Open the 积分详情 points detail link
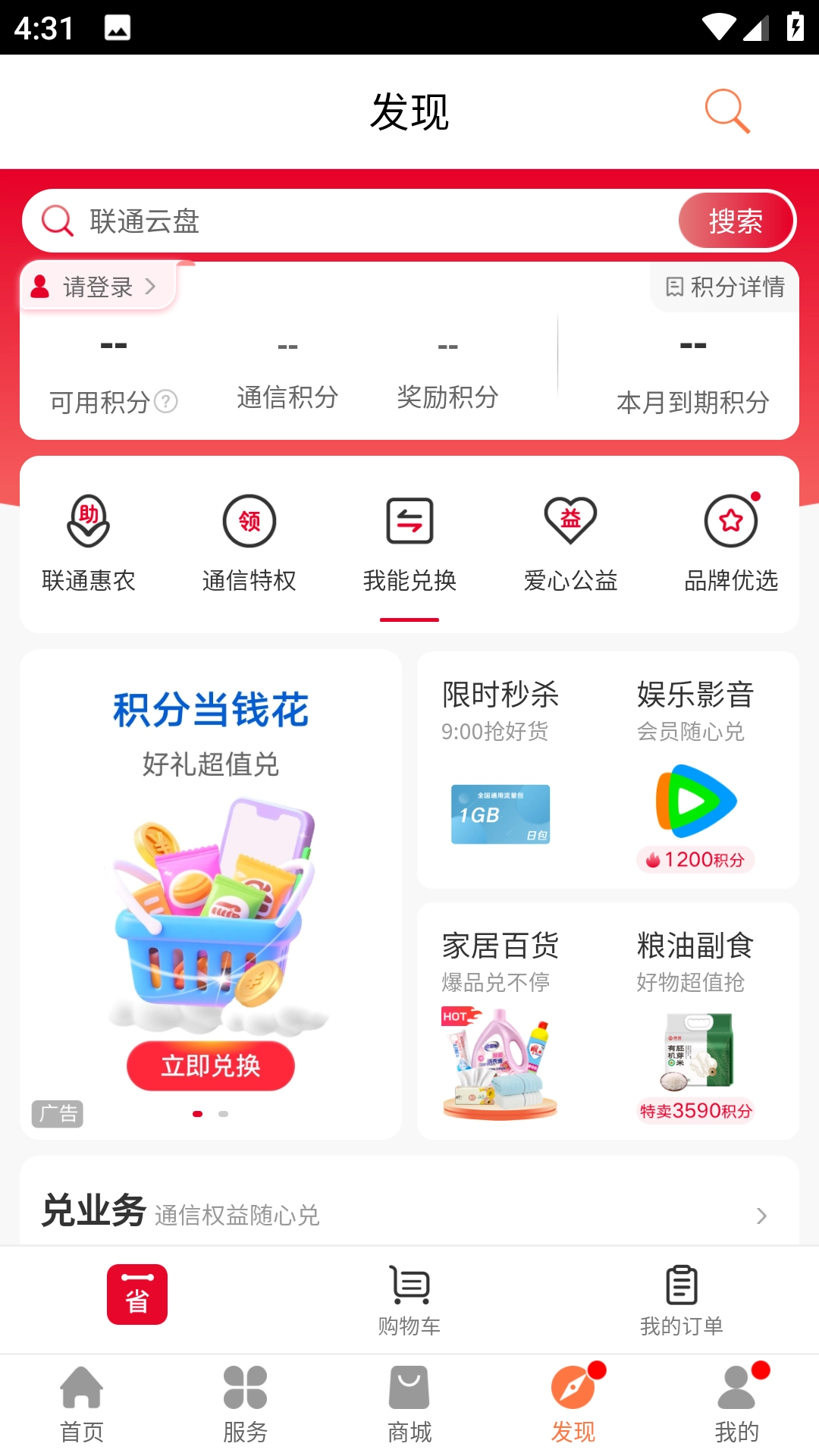The width and height of the screenshot is (819, 1456). 725,287
